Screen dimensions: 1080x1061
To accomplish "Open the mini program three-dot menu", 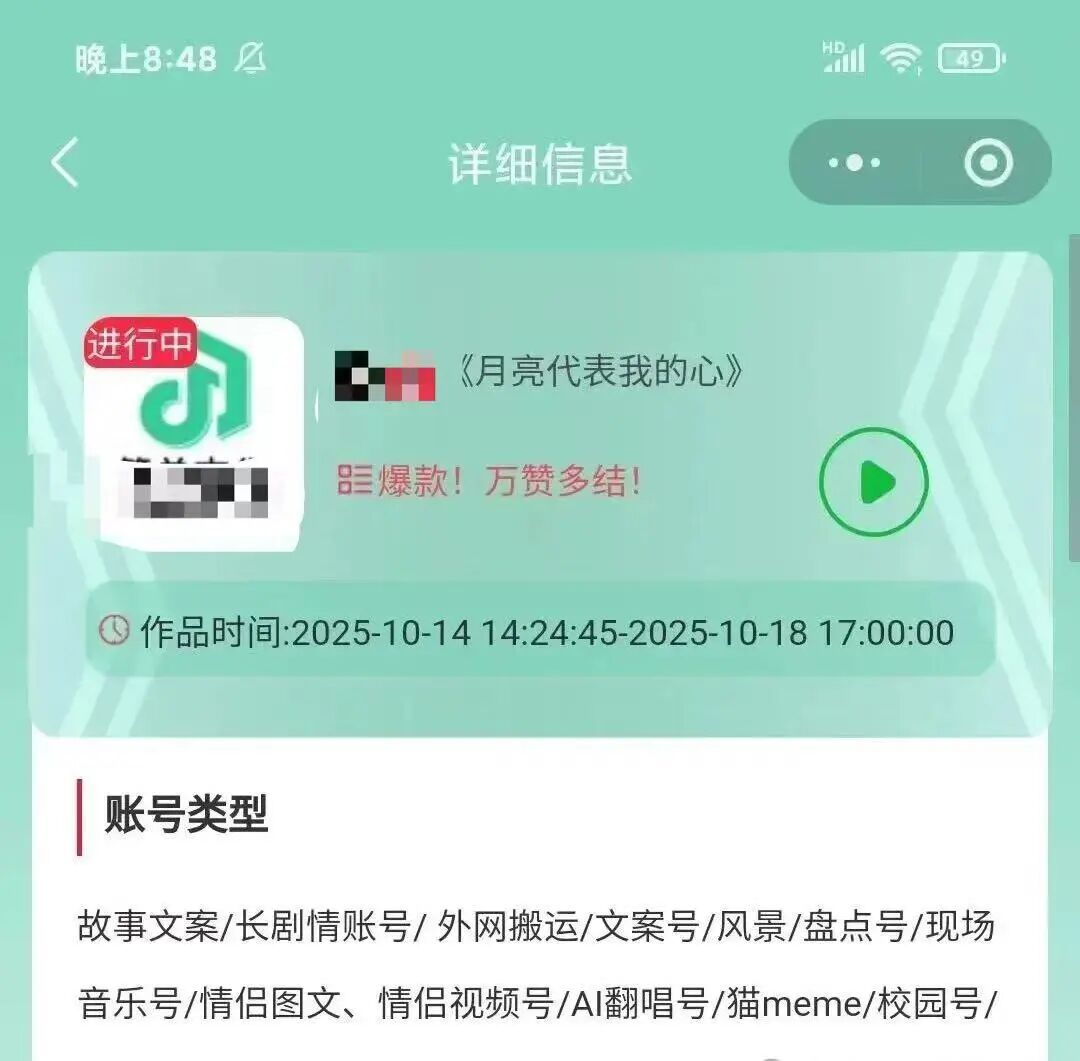I will pyautogui.click(x=855, y=163).
